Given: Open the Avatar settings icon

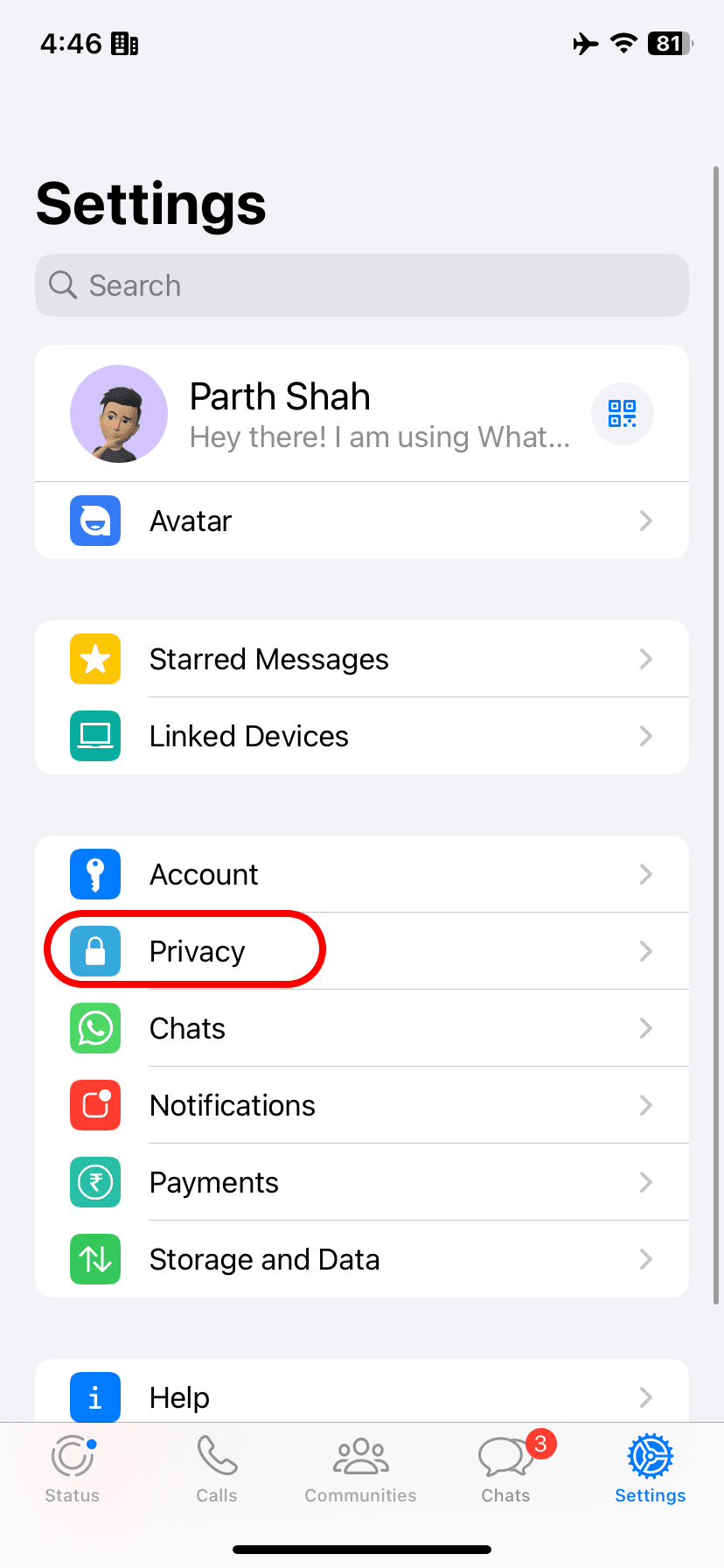Looking at the screenshot, I should (94, 520).
